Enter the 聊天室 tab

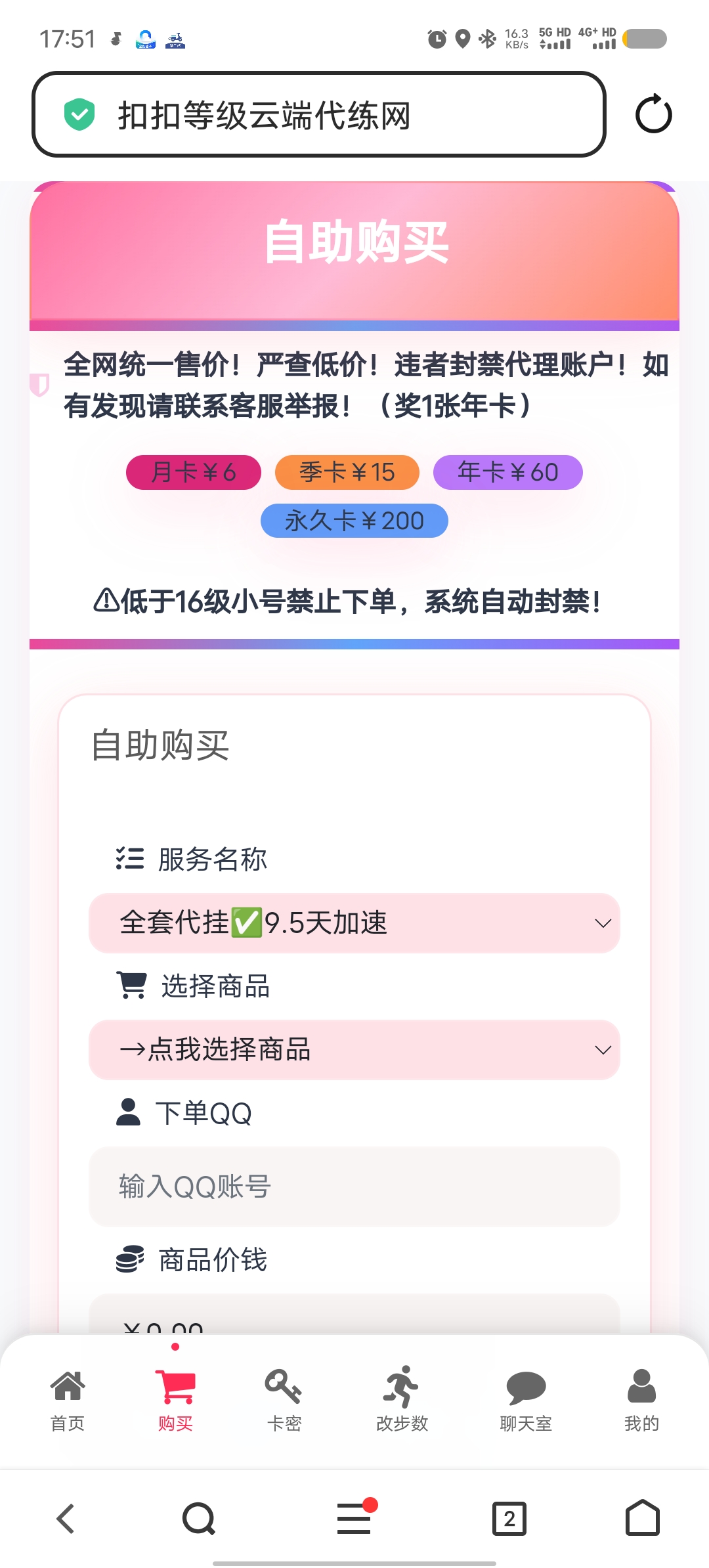(526, 1399)
